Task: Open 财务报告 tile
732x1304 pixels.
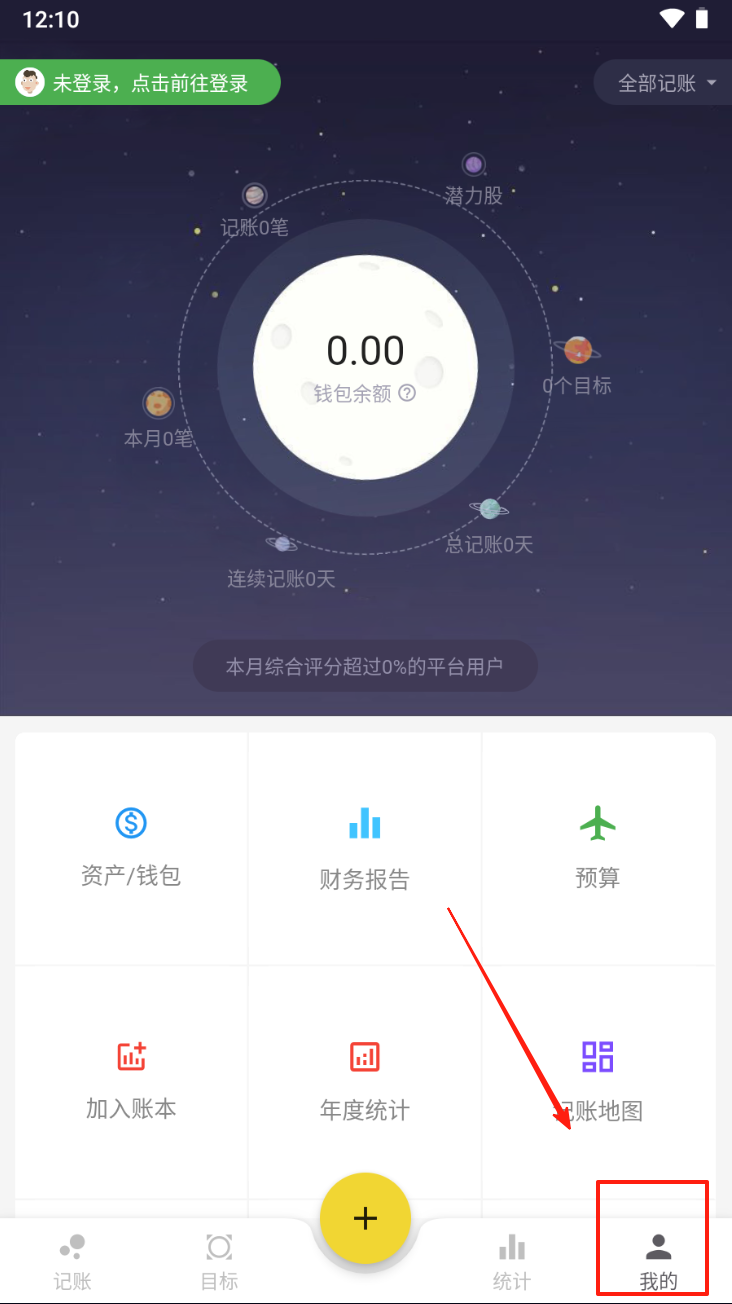Action: 365,848
